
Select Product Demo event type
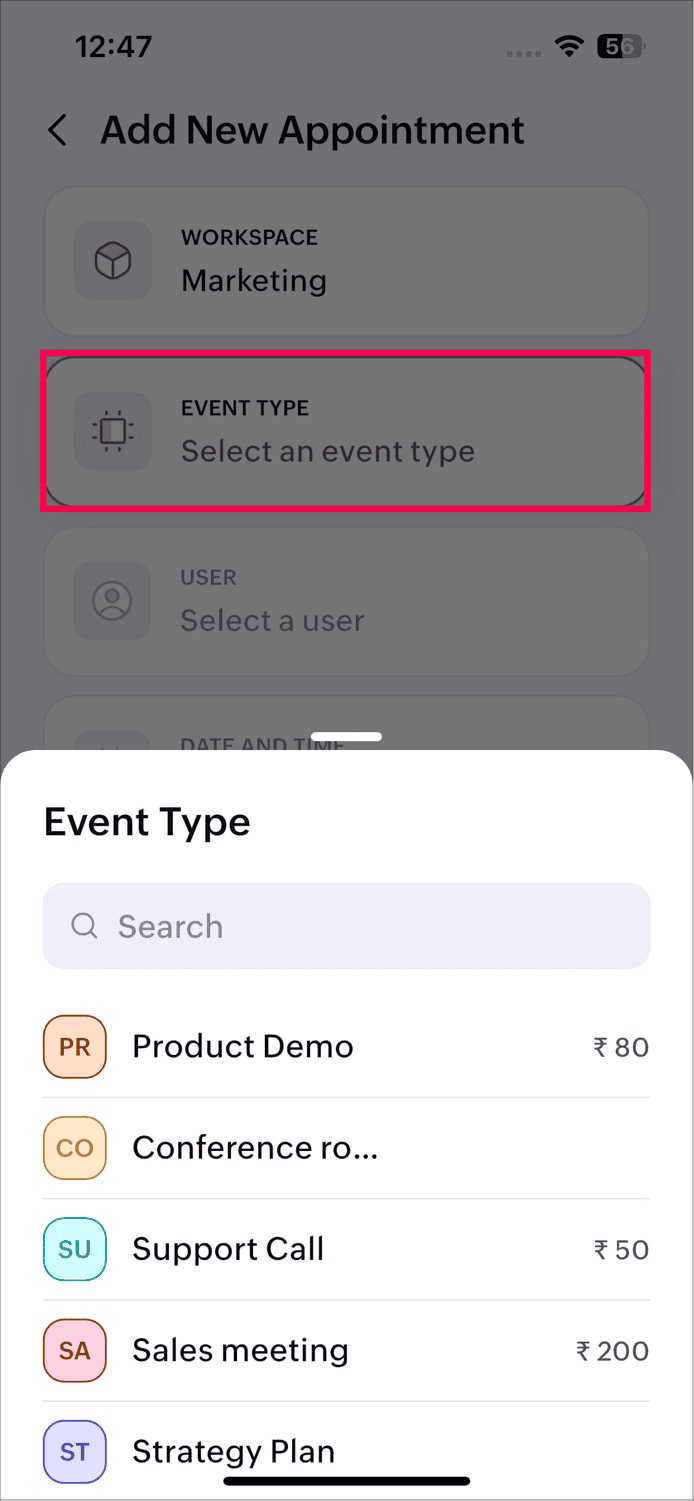pyautogui.click(x=346, y=1047)
